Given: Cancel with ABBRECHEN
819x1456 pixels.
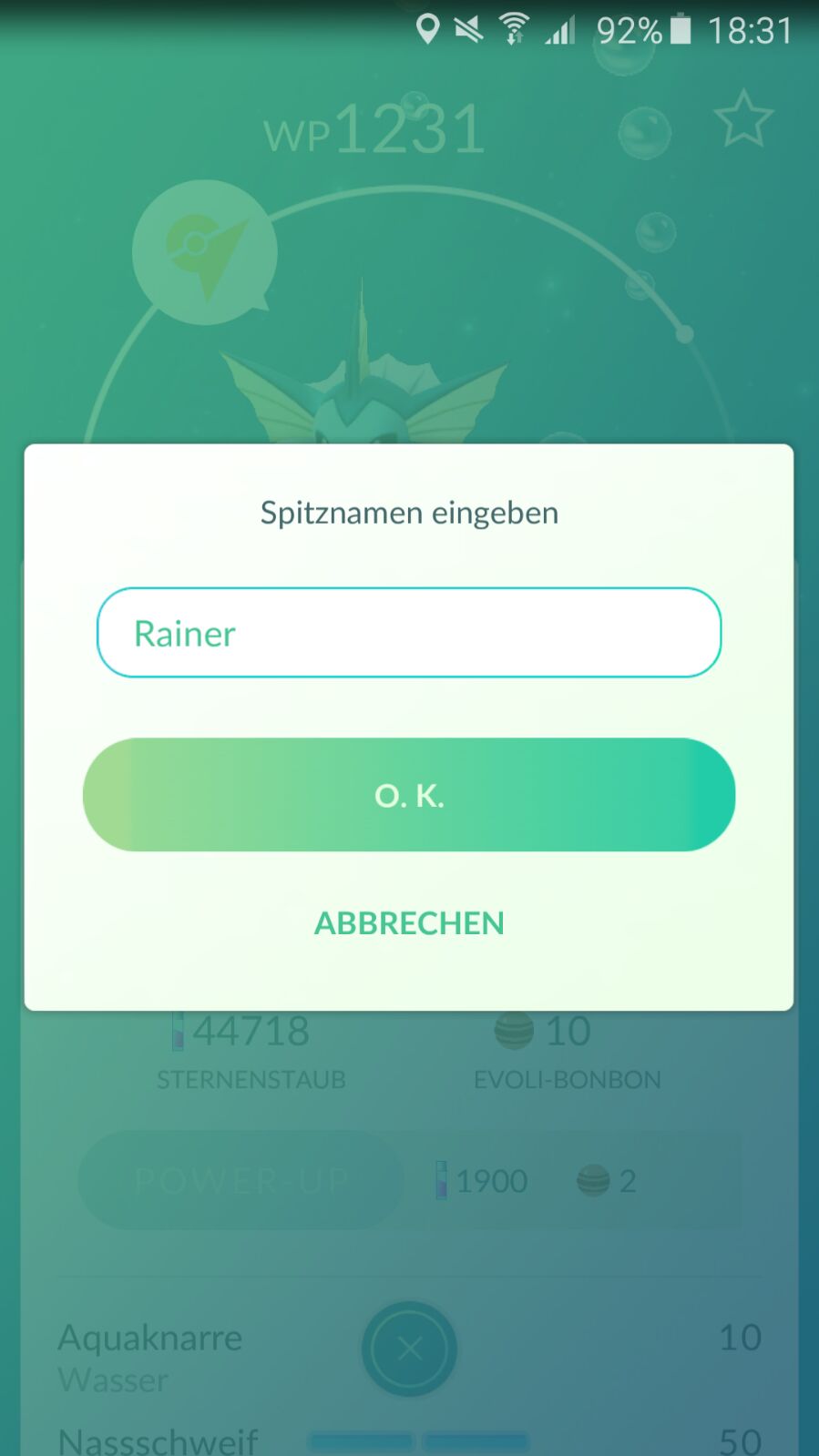Looking at the screenshot, I should 409,923.
